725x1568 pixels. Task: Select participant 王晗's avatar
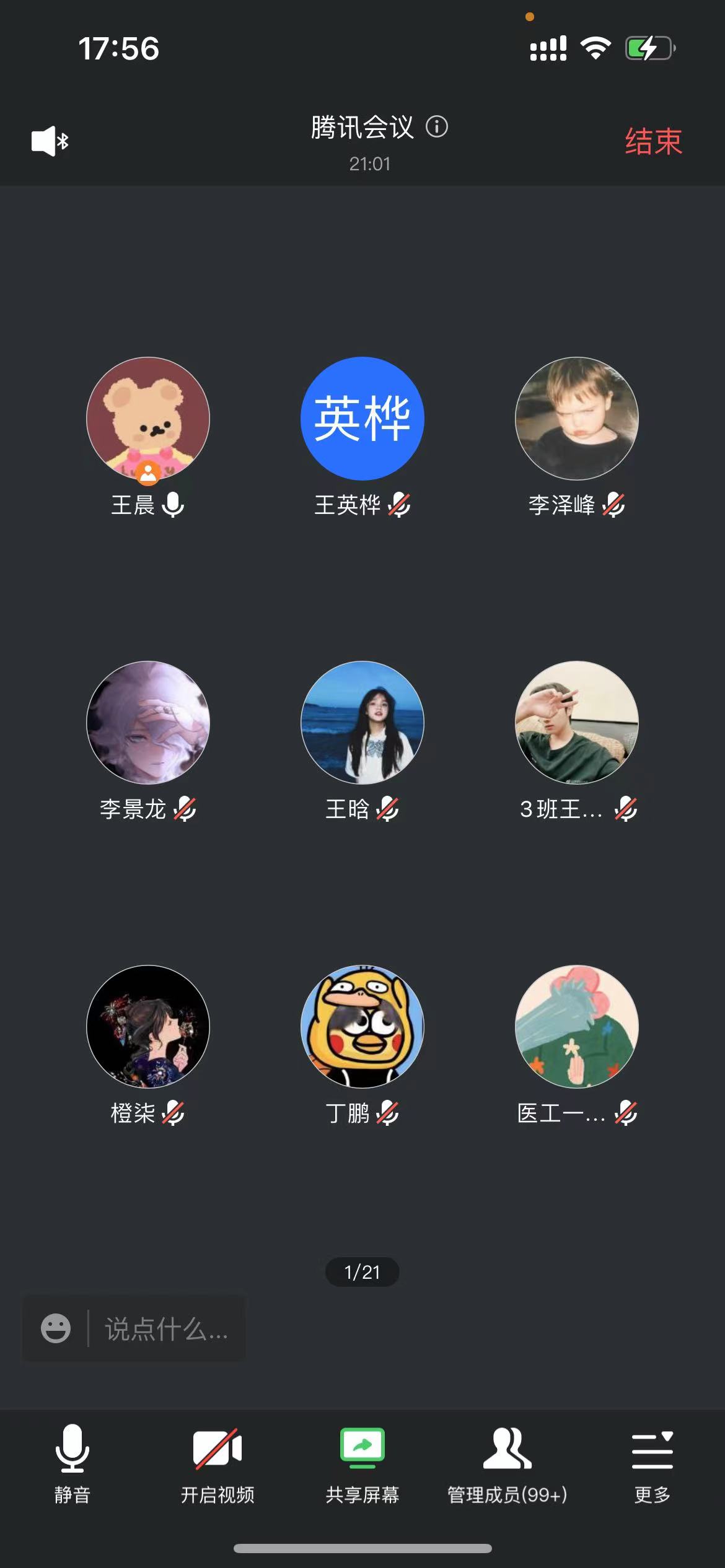[x=362, y=723]
